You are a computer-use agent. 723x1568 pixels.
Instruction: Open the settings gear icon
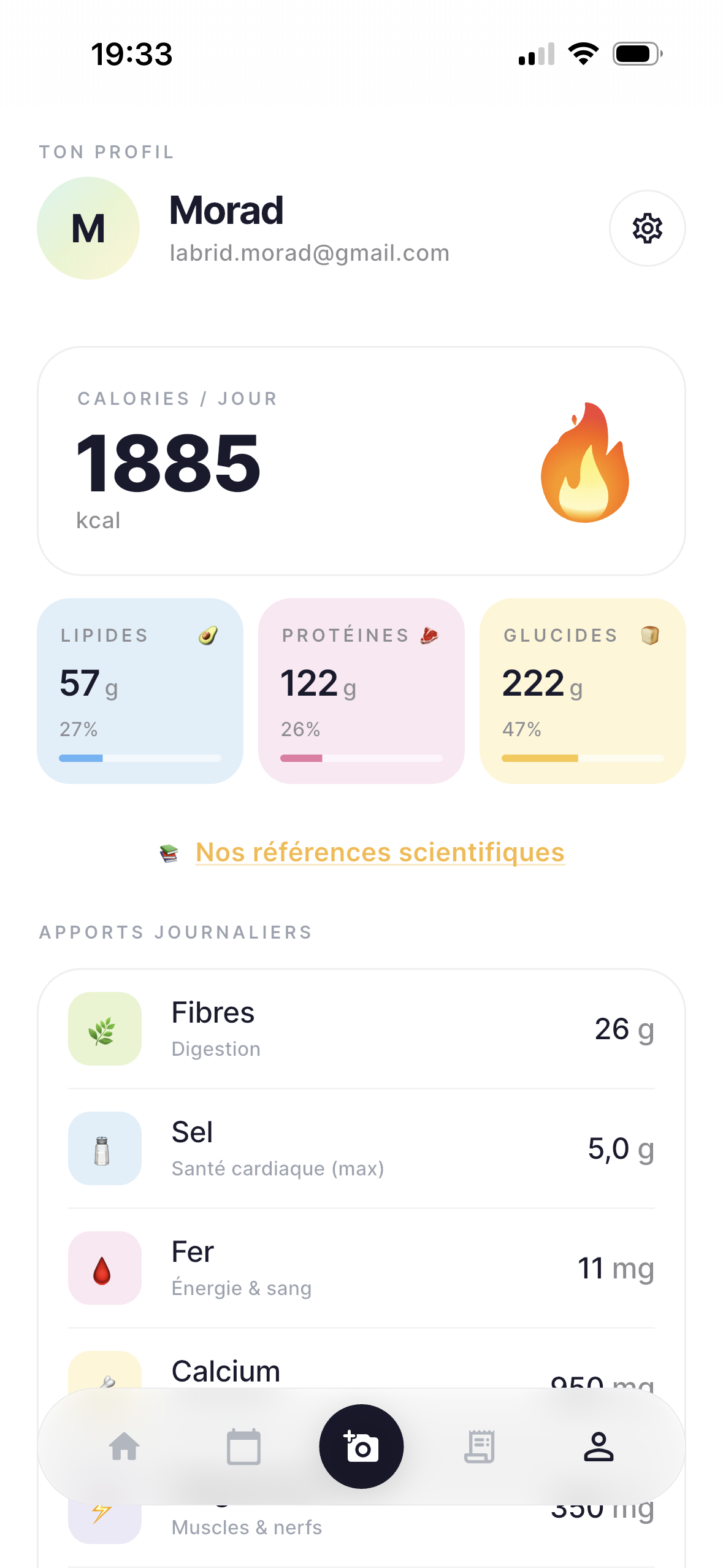[647, 228]
